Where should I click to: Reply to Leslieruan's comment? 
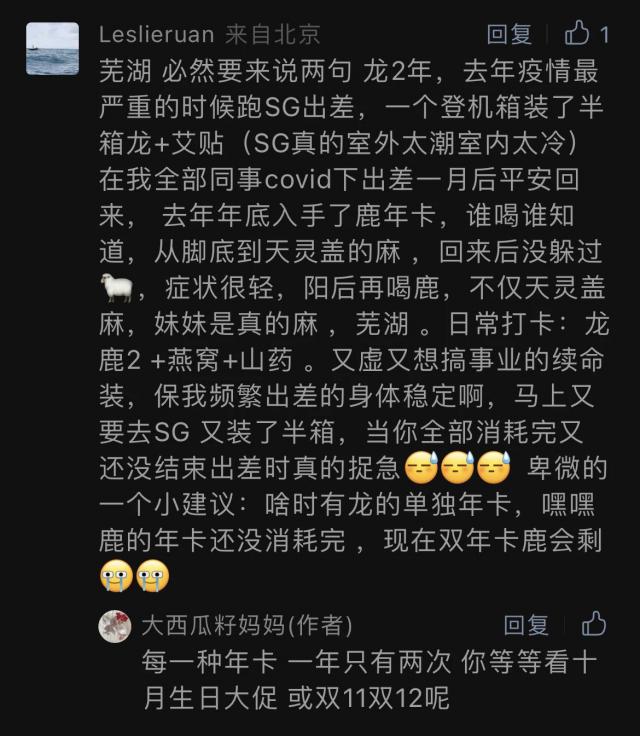point(509,34)
